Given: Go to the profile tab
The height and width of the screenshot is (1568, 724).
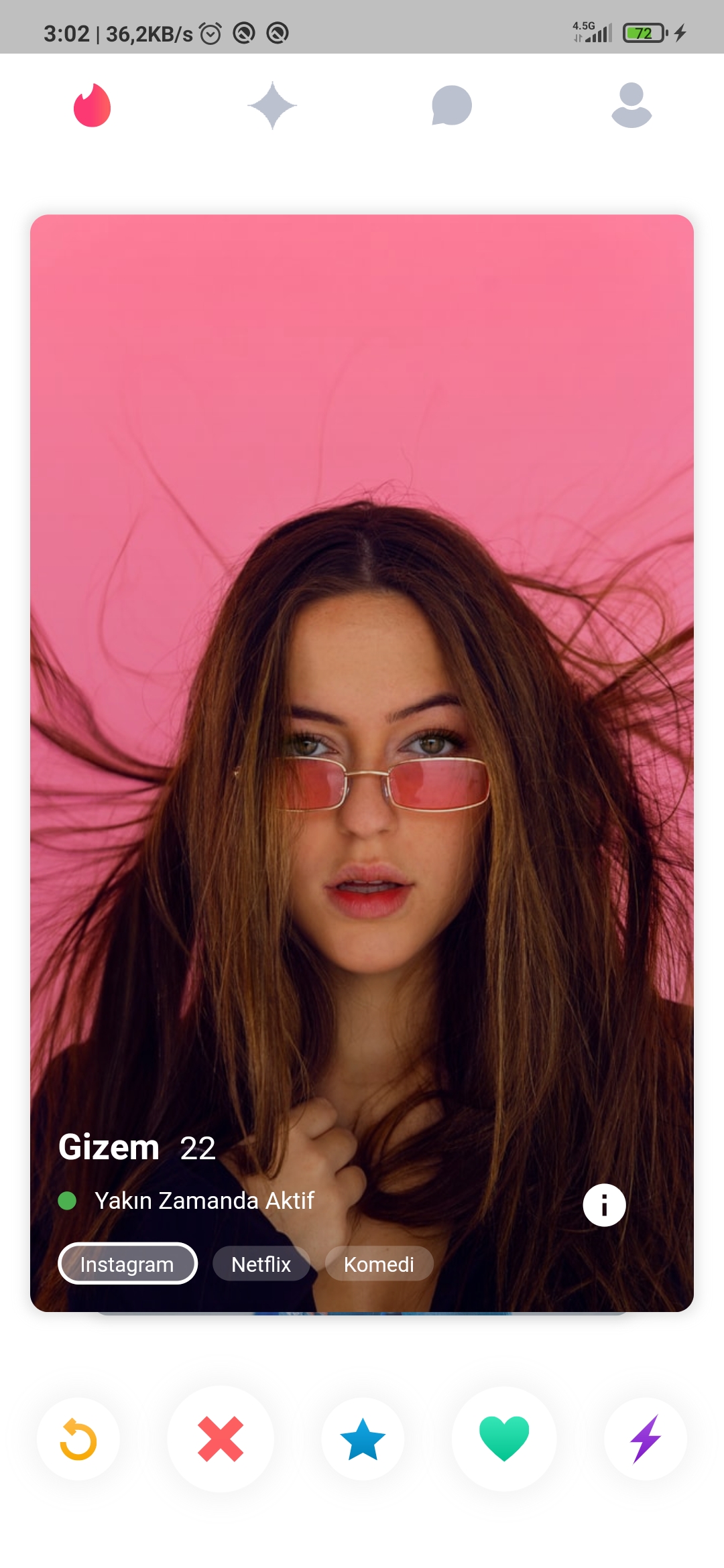Looking at the screenshot, I should click(x=631, y=105).
